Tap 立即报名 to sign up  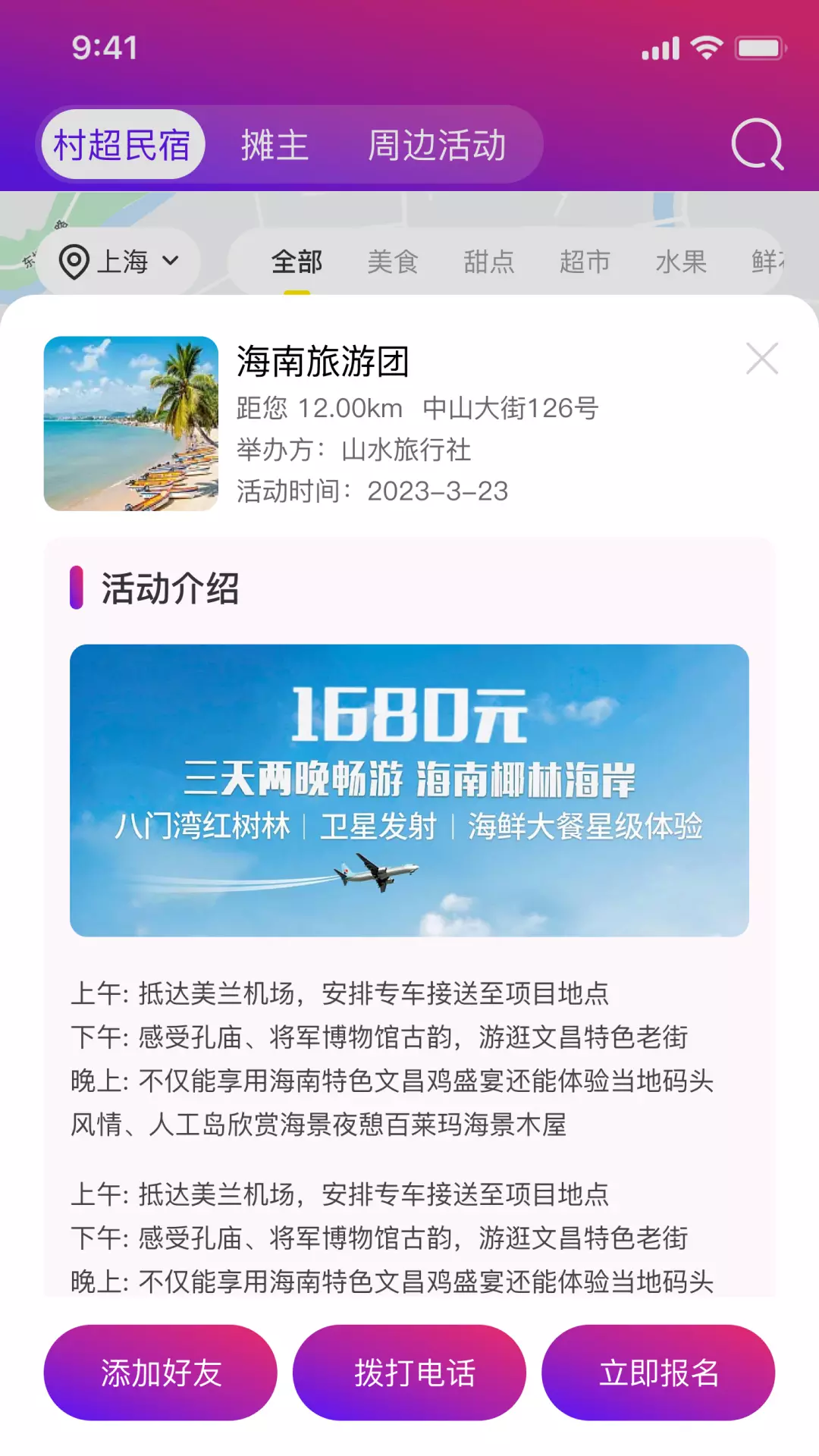658,1373
